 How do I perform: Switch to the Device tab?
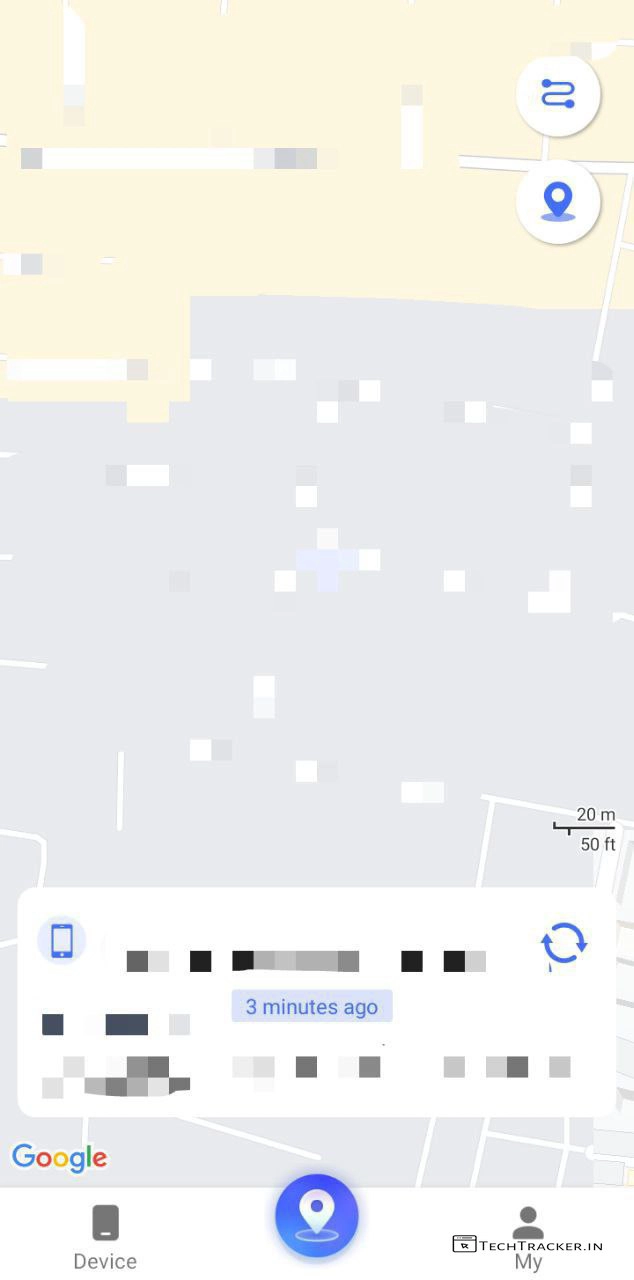point(105,1236)
